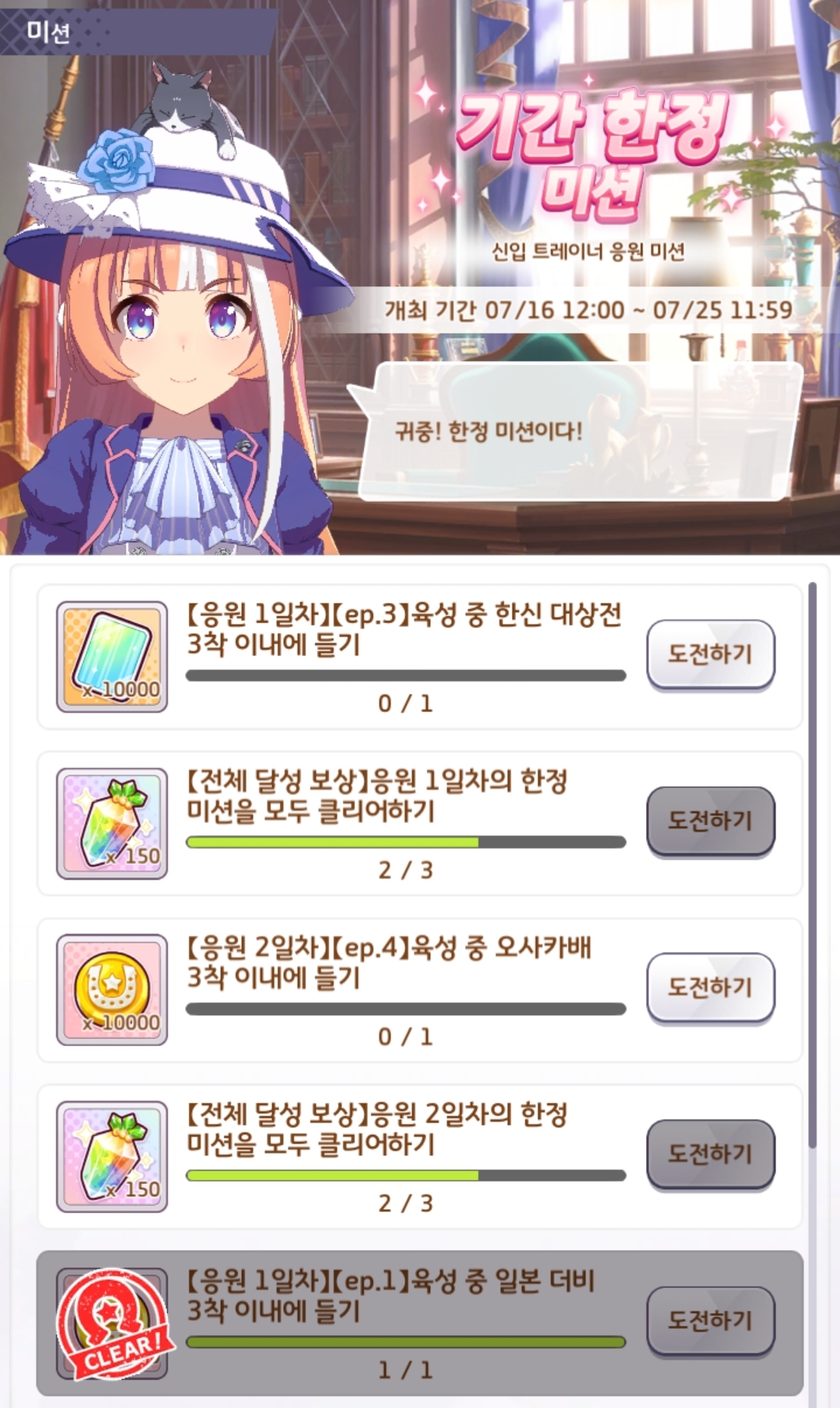Start the ep.4 오사카배 mission challenge
The height and width of the screenshot is (1408, 840).
(x=710, y=987)
